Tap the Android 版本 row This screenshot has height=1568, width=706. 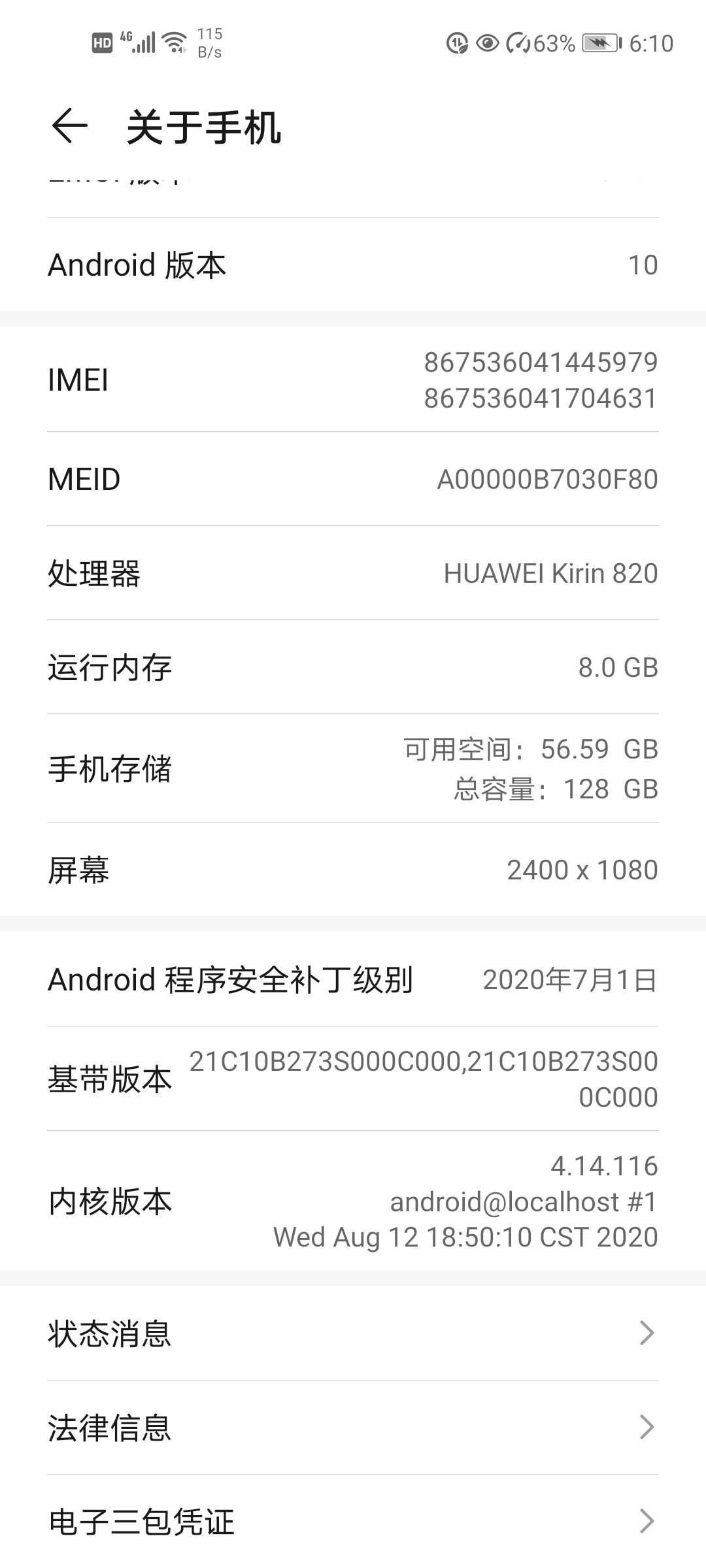click(353, 265)
